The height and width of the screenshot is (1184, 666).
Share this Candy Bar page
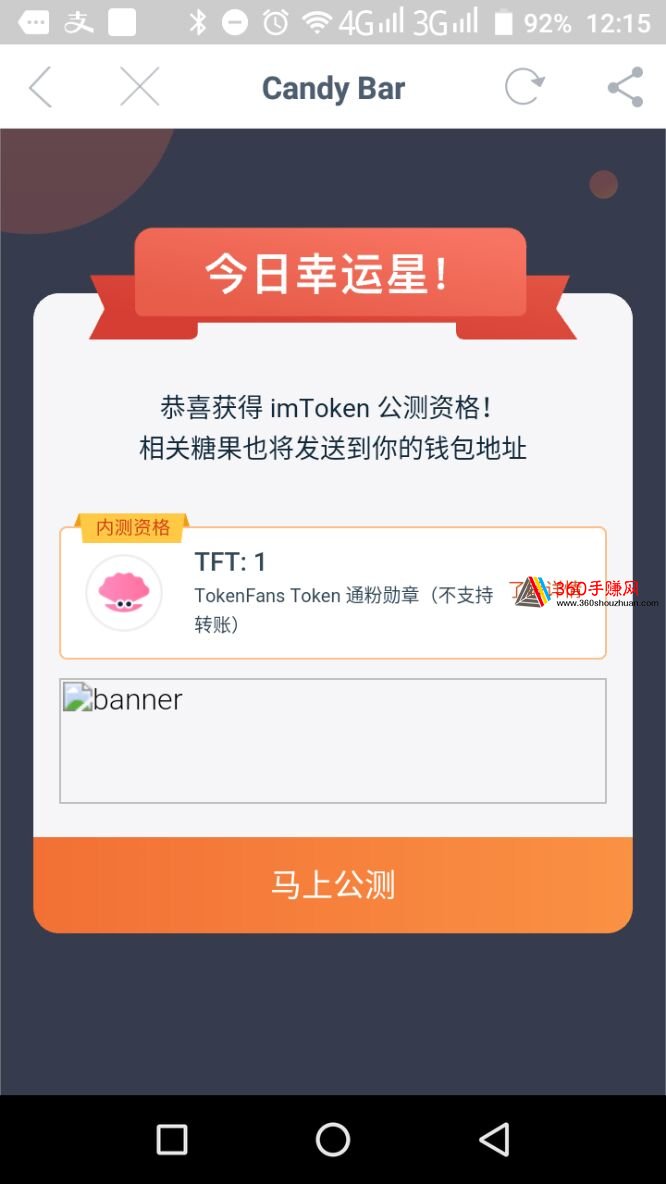tap(625, 88)
